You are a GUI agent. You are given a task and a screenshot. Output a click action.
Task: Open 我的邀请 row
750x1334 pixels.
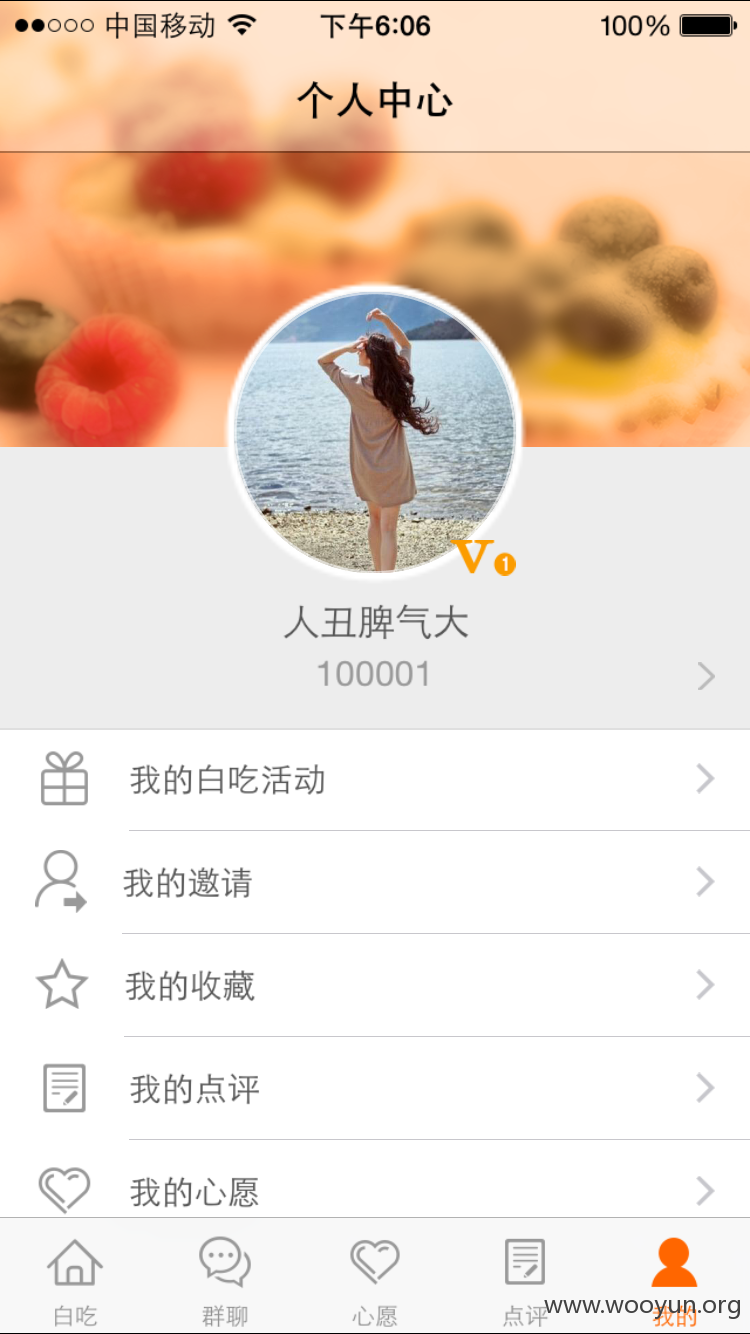click(375, 883)
